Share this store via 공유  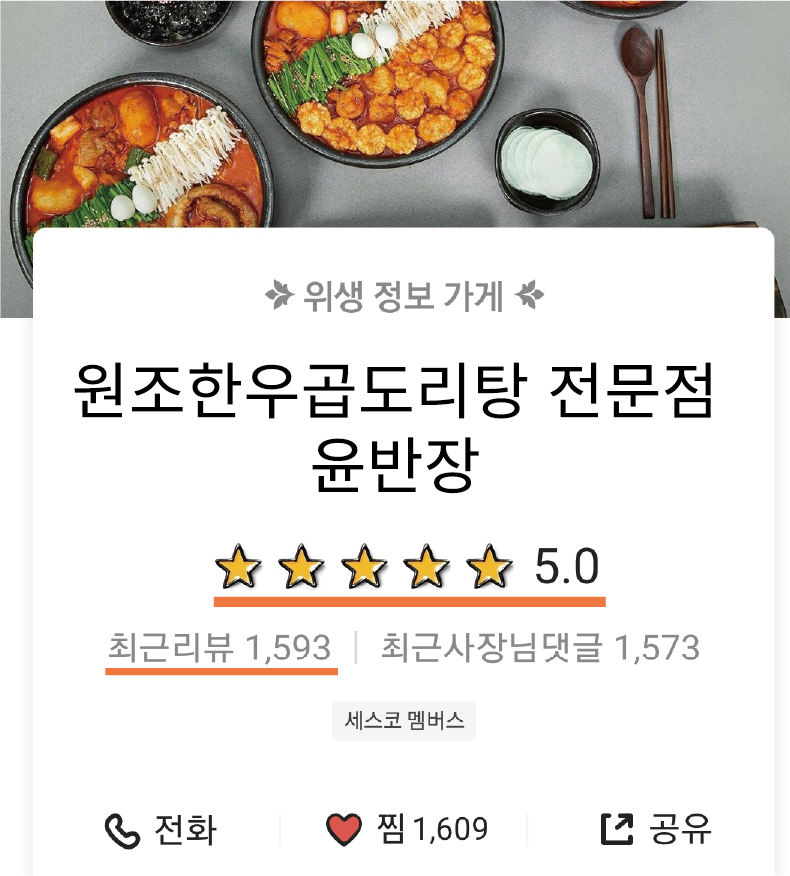655,830
